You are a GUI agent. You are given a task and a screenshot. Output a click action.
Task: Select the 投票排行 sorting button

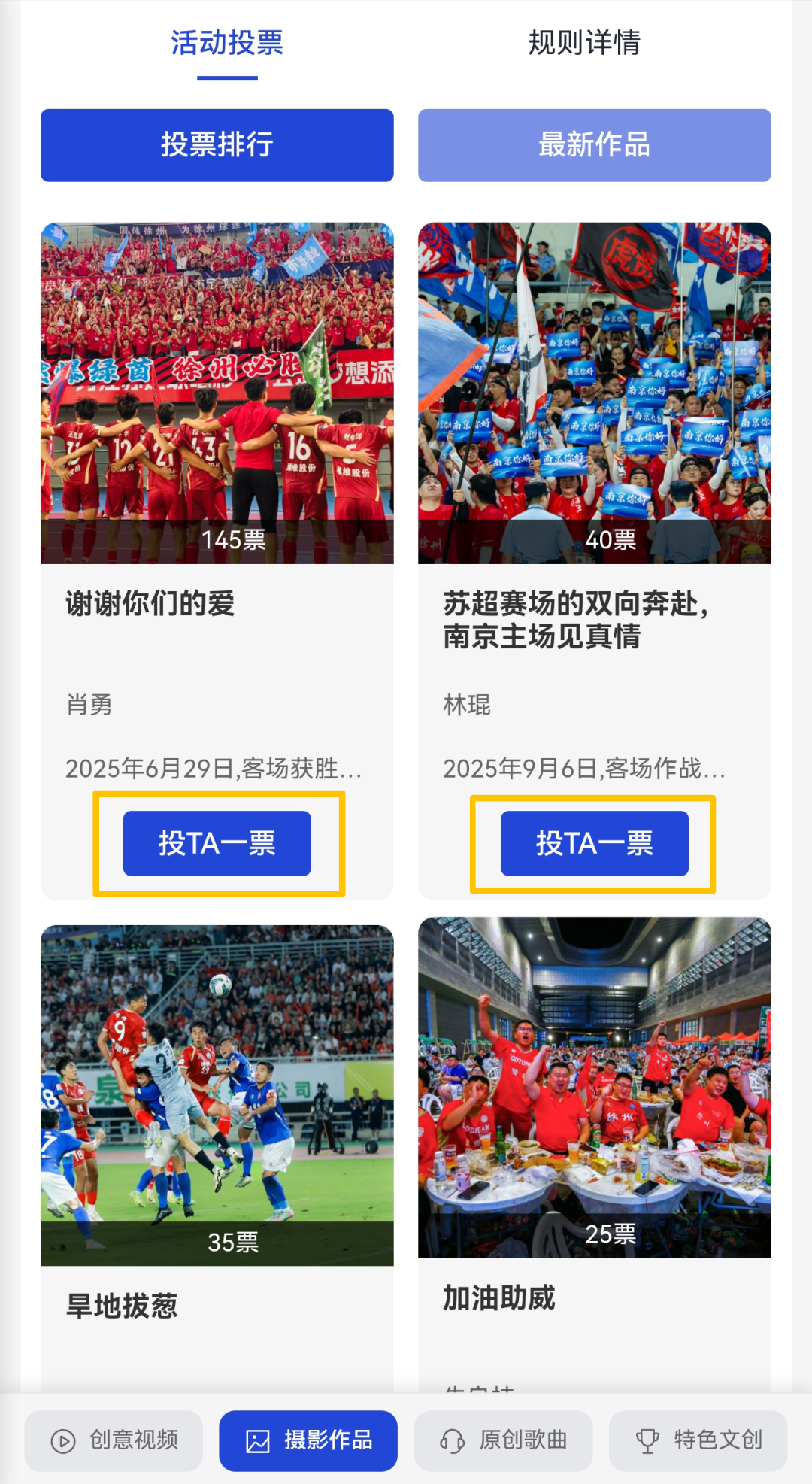(217, 145)
